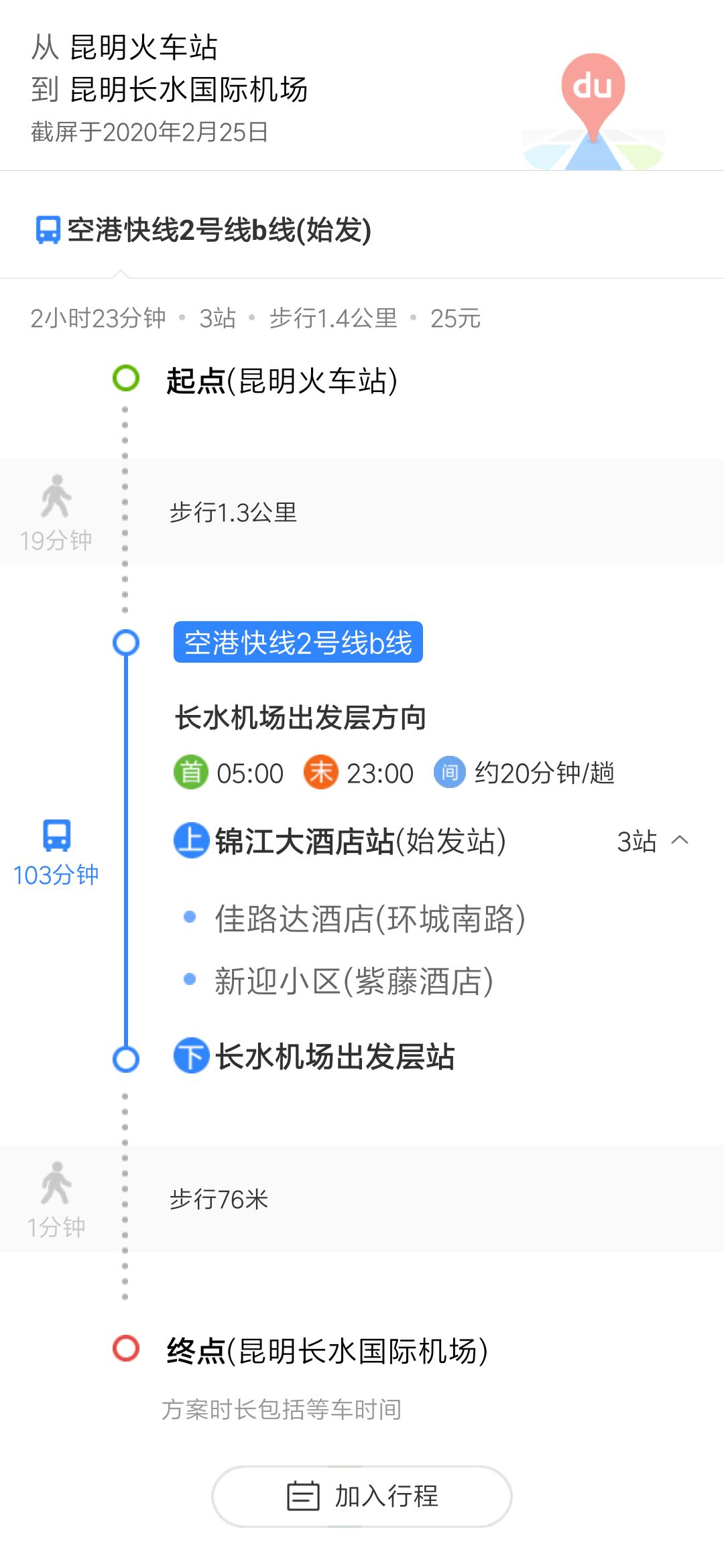Select the 空港快线2号线b线(始发) route tab

(204, 230)
